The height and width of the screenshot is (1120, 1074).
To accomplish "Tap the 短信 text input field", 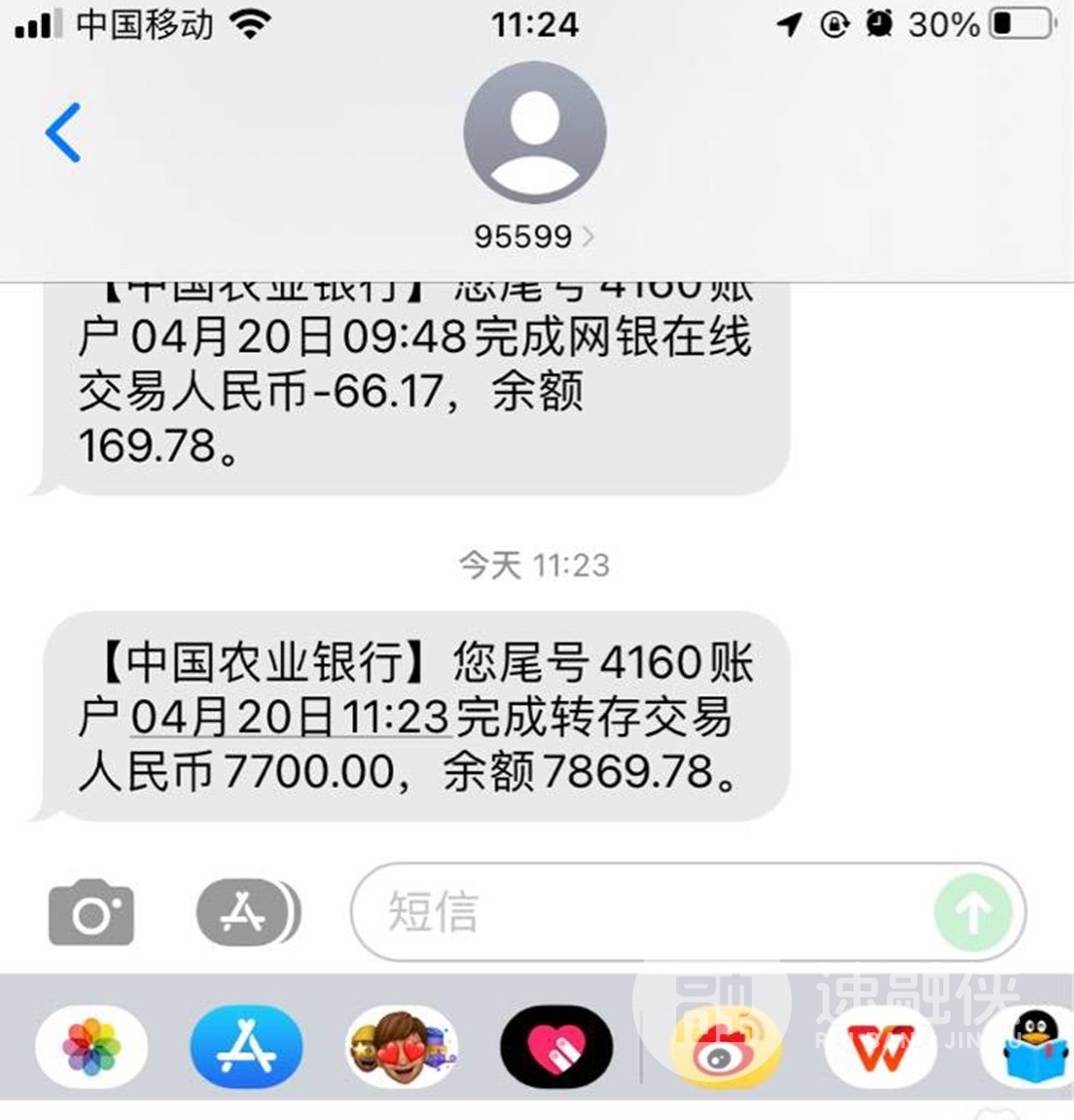I will [x=638, y=912].
